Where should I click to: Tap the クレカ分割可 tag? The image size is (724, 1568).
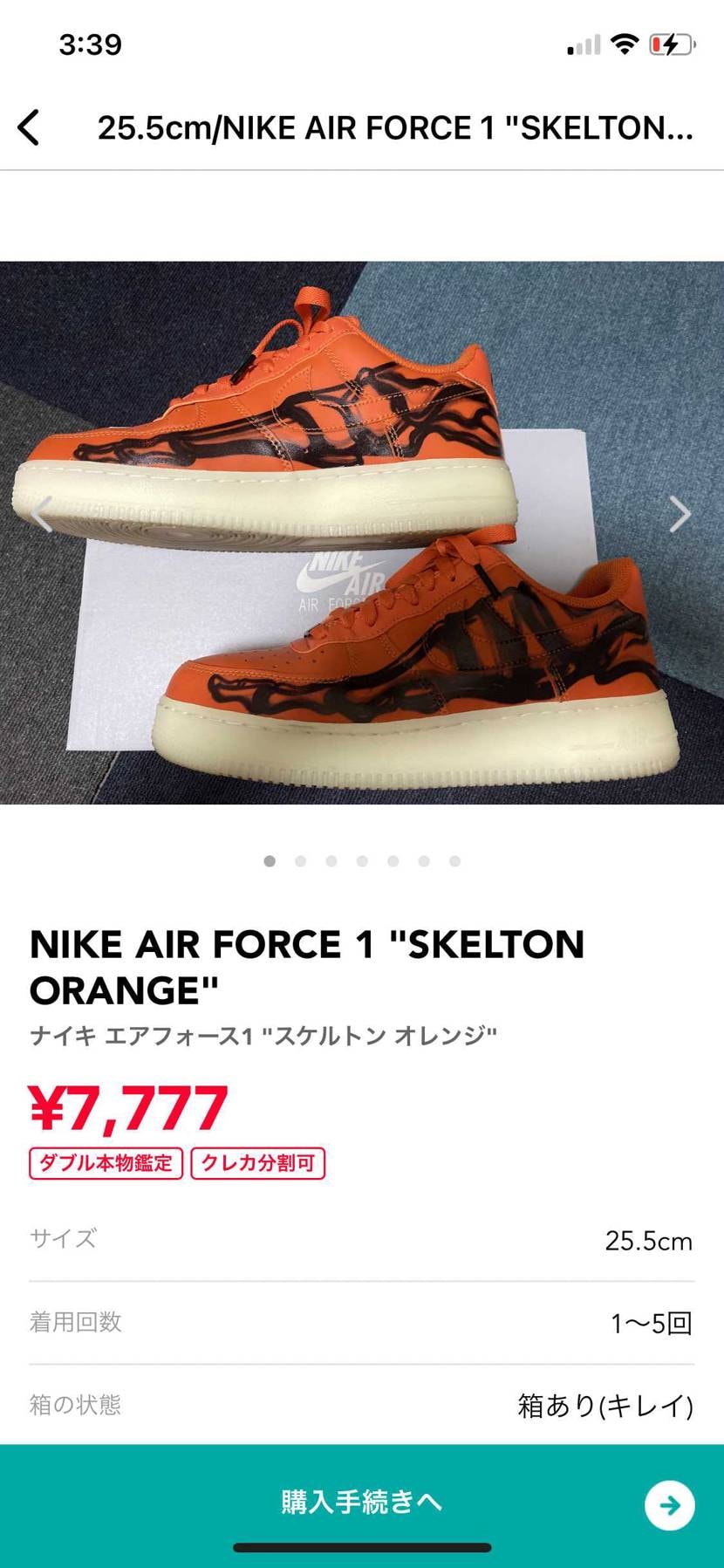click(x=257, y=1163)
